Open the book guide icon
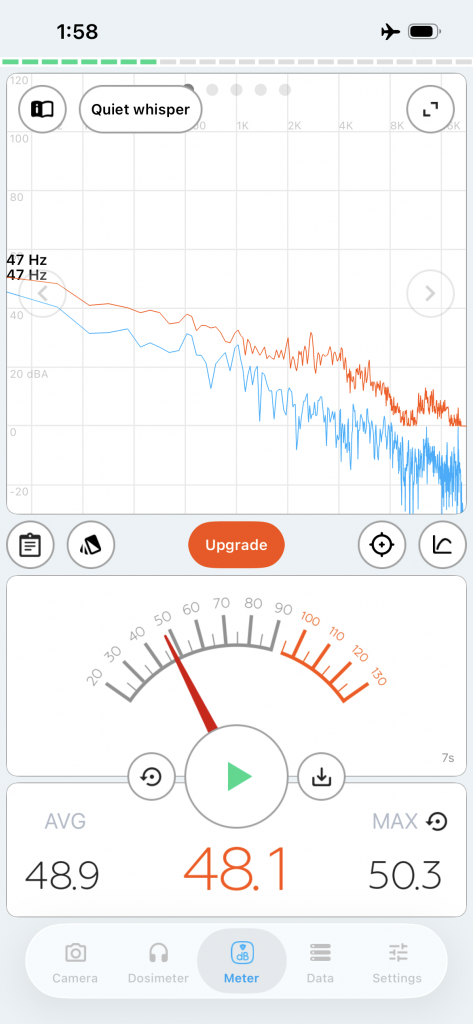The width and height of the screenshot is (473, 1024). pos(42,109)
